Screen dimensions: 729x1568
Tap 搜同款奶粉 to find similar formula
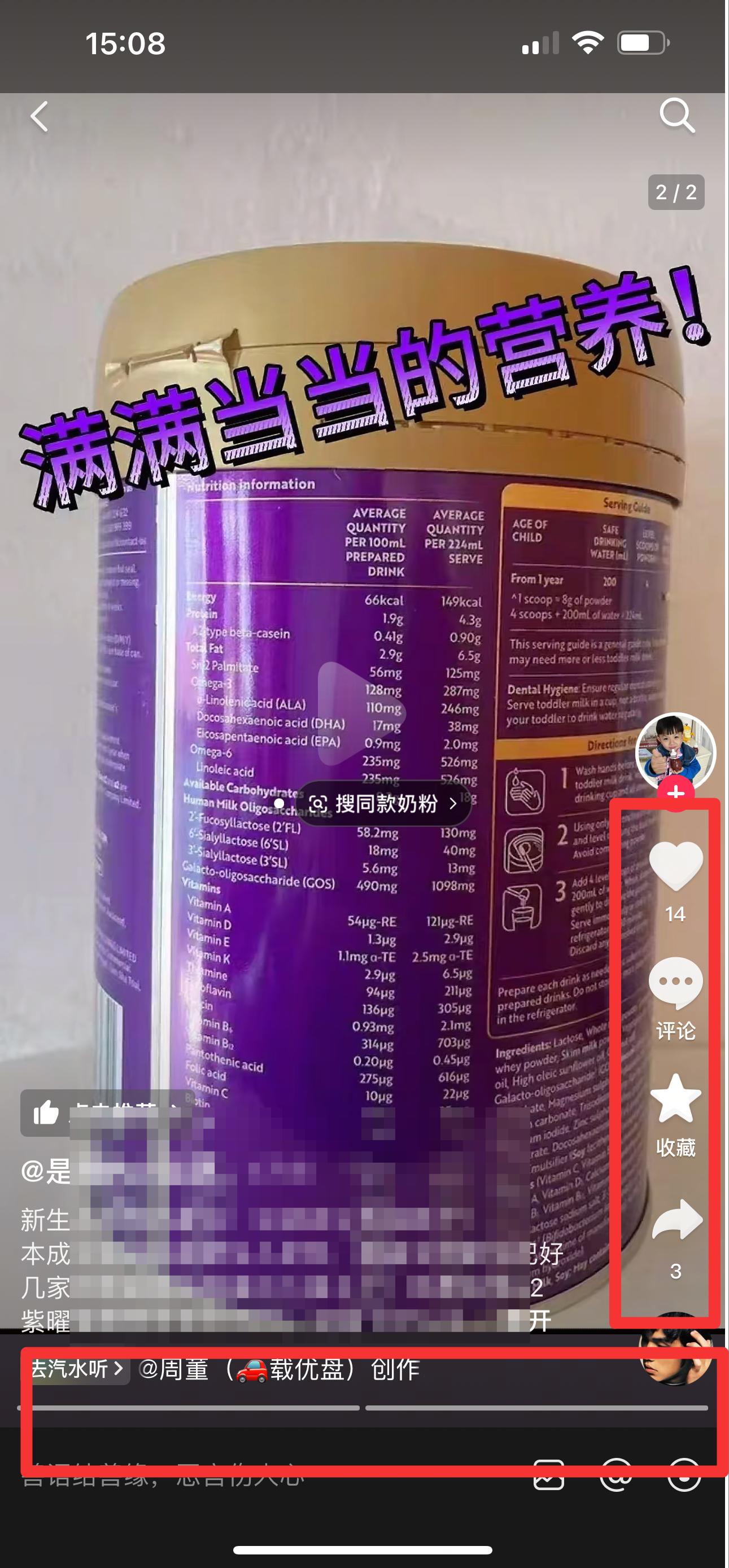pos(385,804)
